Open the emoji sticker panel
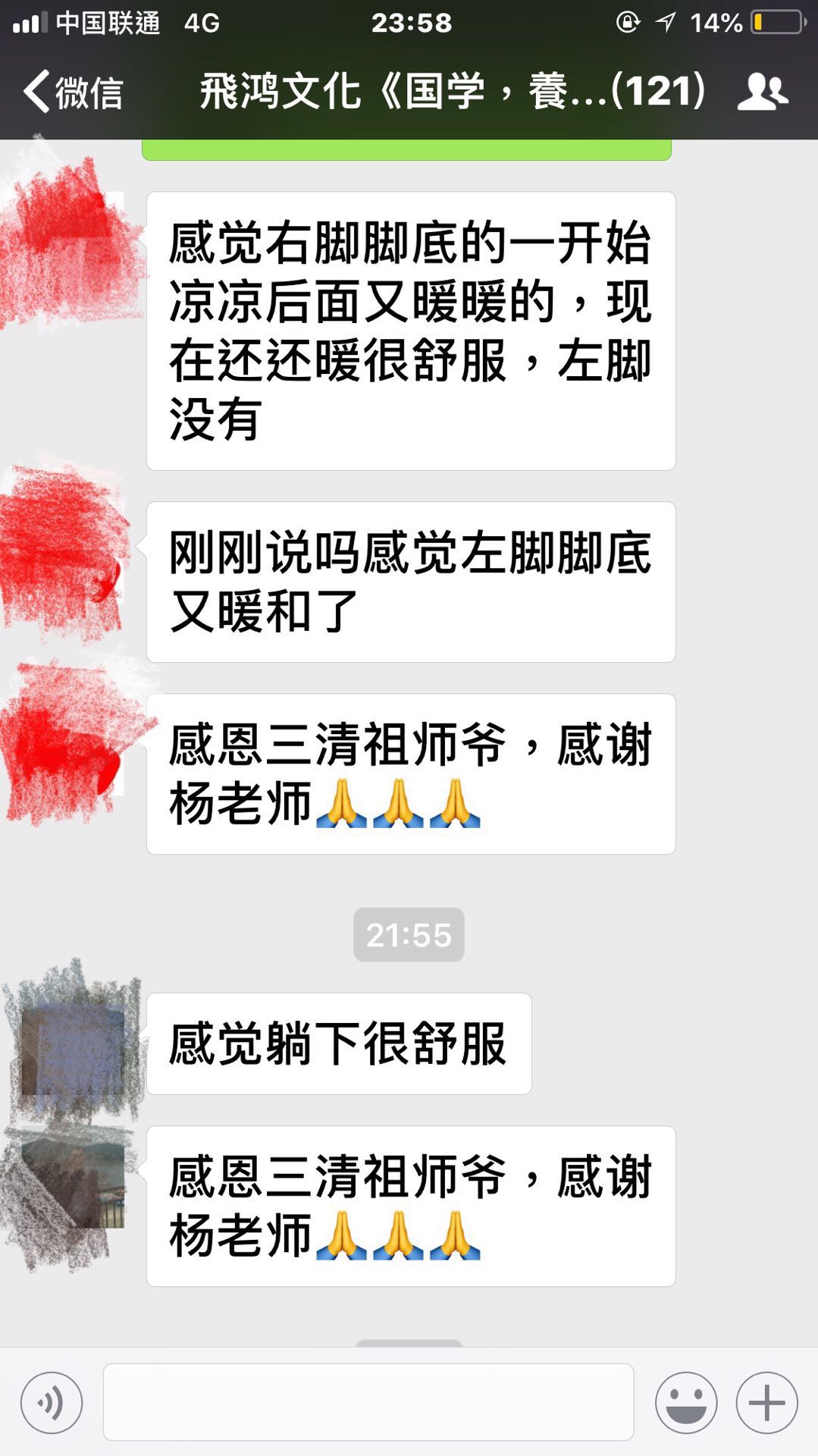 [686, 1403]
